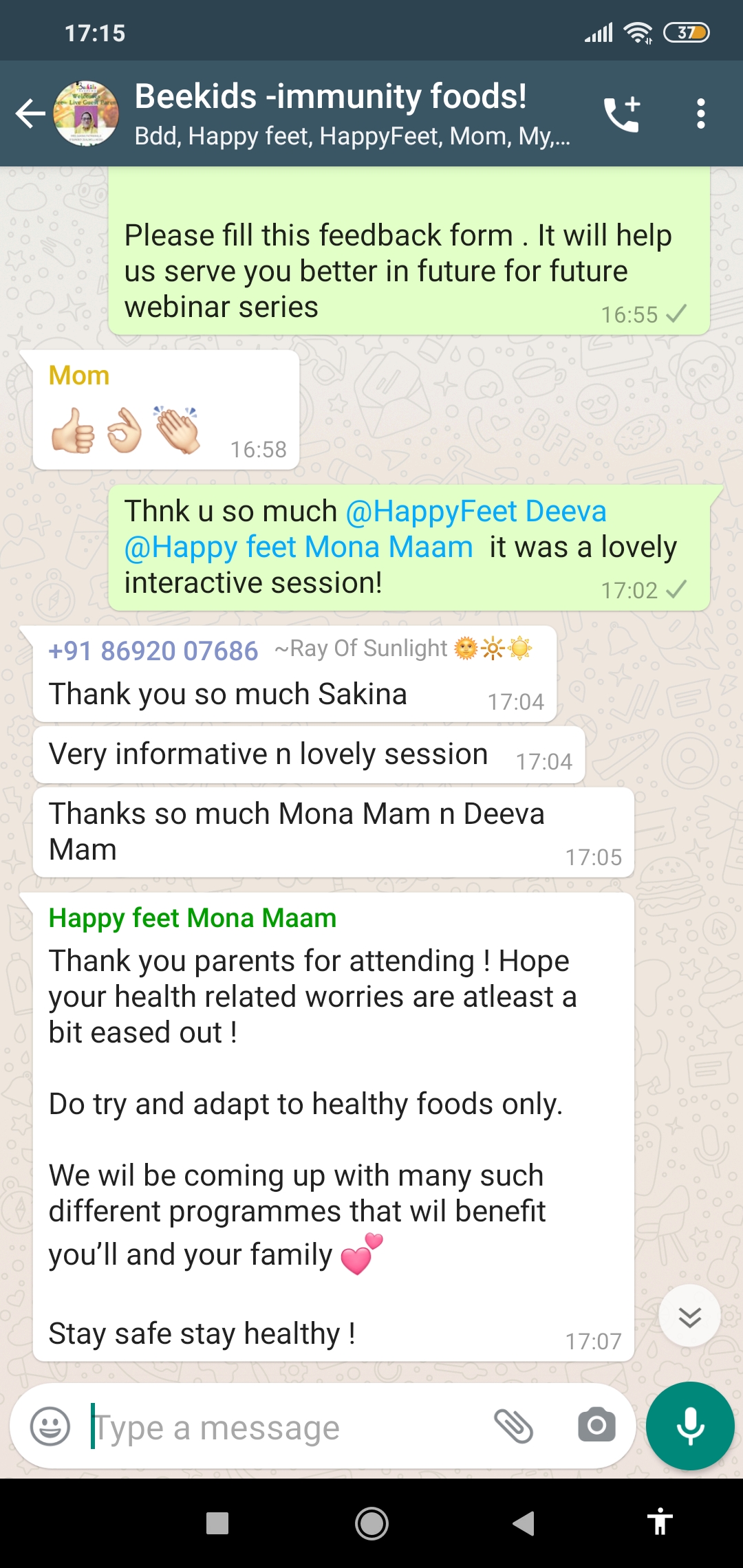743x1568 pixels.
Task: Record a voice message
Action: [x=690, y=1426]
